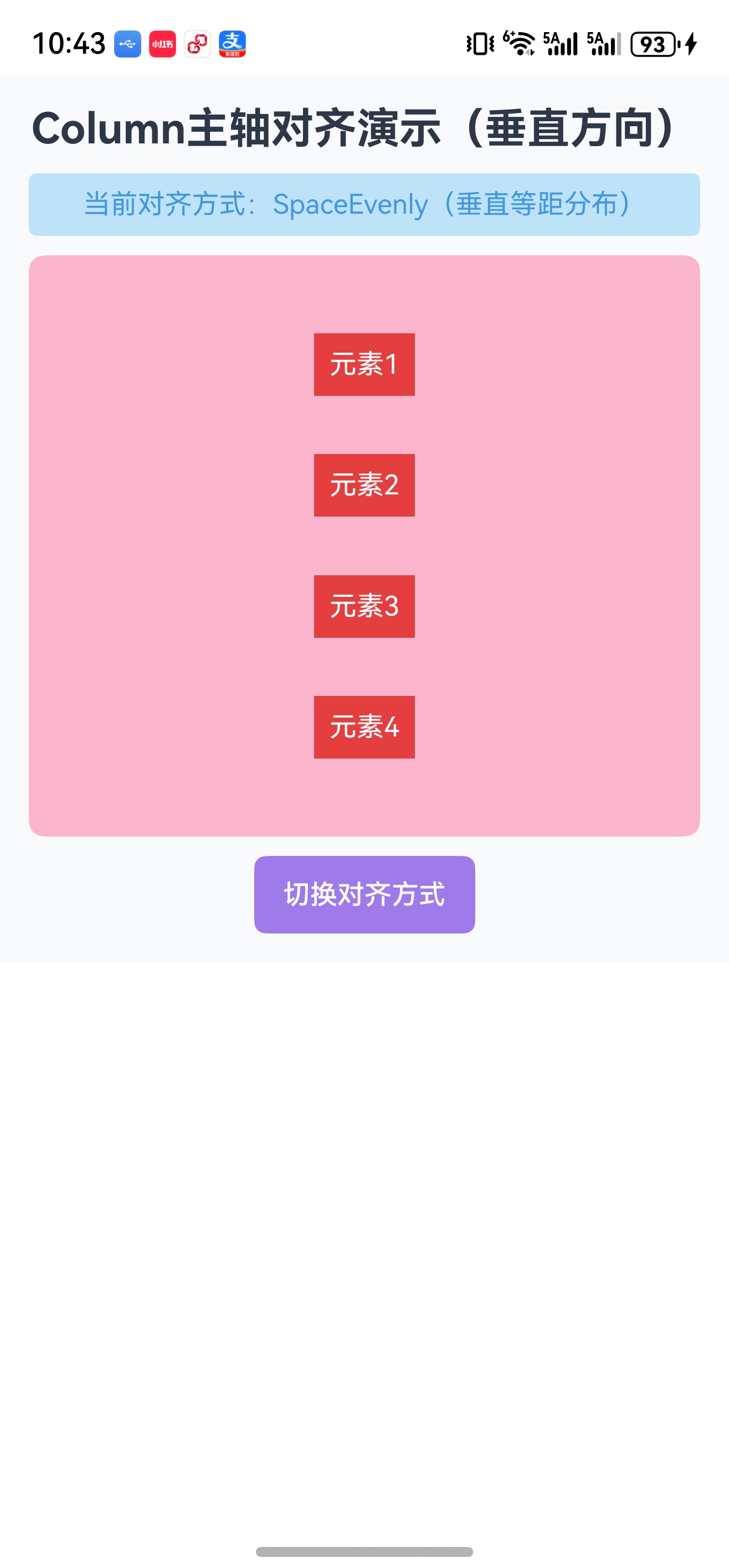Tap the charging lightning indicator
The width and height of the screenshot is (729, 1568).
[691, 43]
